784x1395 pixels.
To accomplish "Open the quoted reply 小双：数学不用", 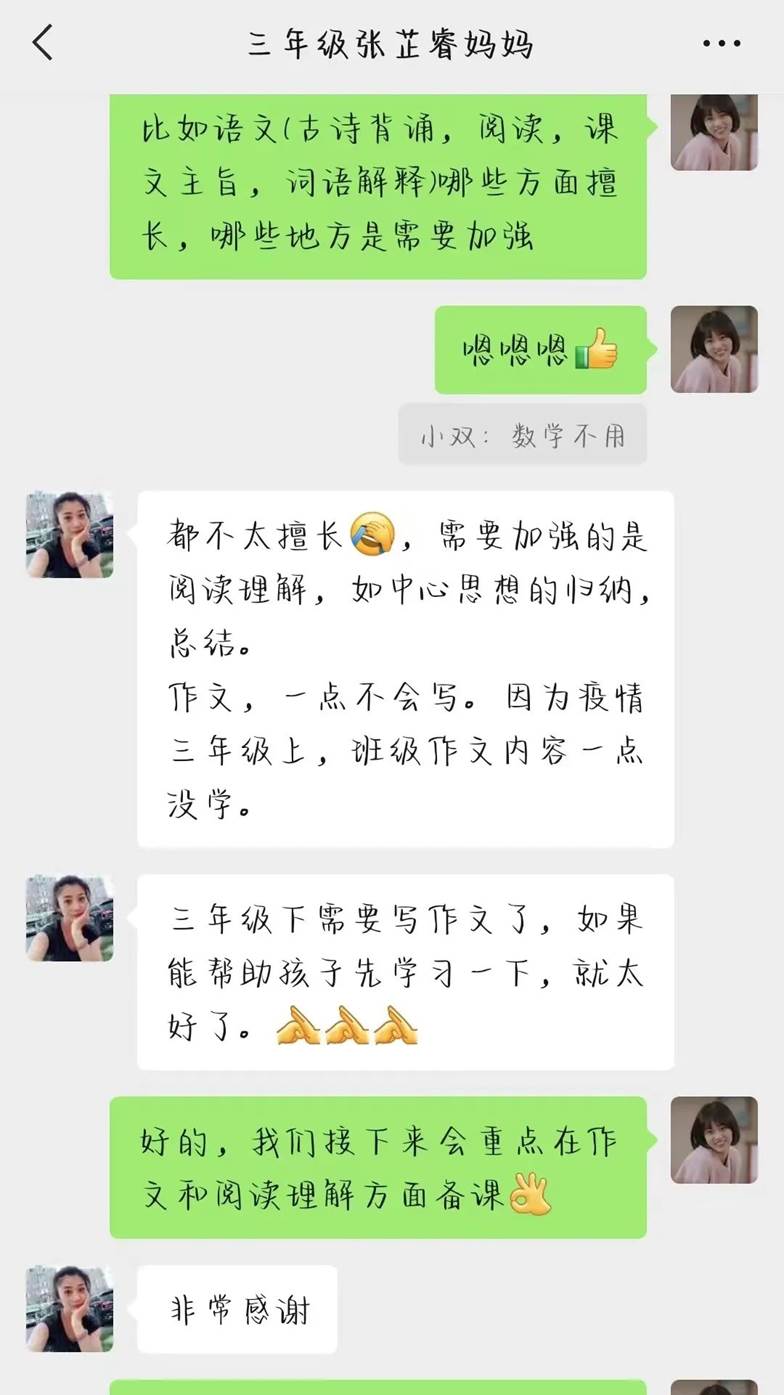I will tap(524, 434).
